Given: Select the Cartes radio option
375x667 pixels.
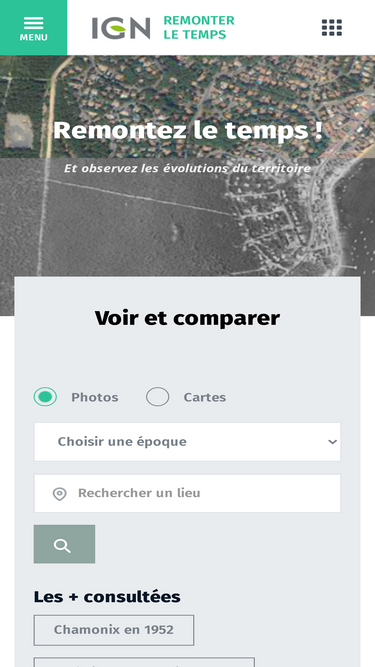Looking at the screenshot, I should pyautogui.click(x=157, y=396).
